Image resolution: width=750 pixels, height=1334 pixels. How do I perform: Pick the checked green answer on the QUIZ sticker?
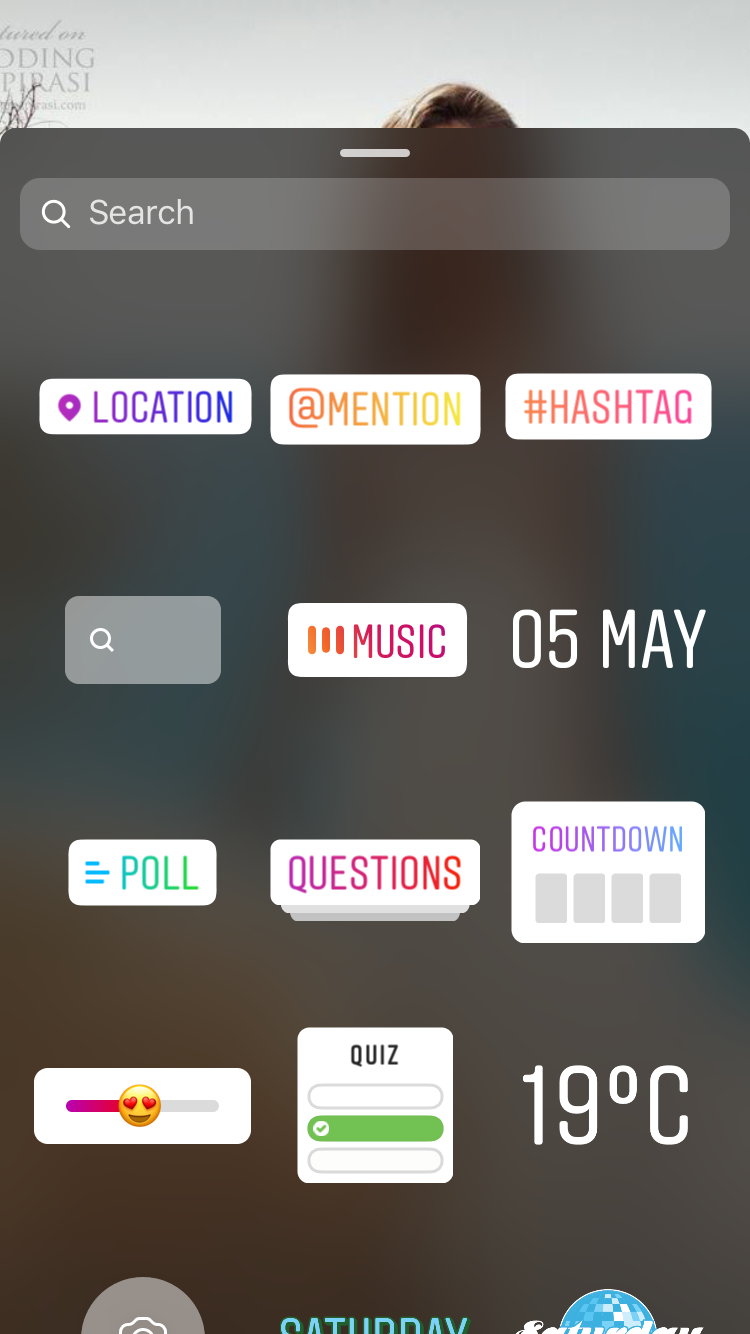point(375,1128)
